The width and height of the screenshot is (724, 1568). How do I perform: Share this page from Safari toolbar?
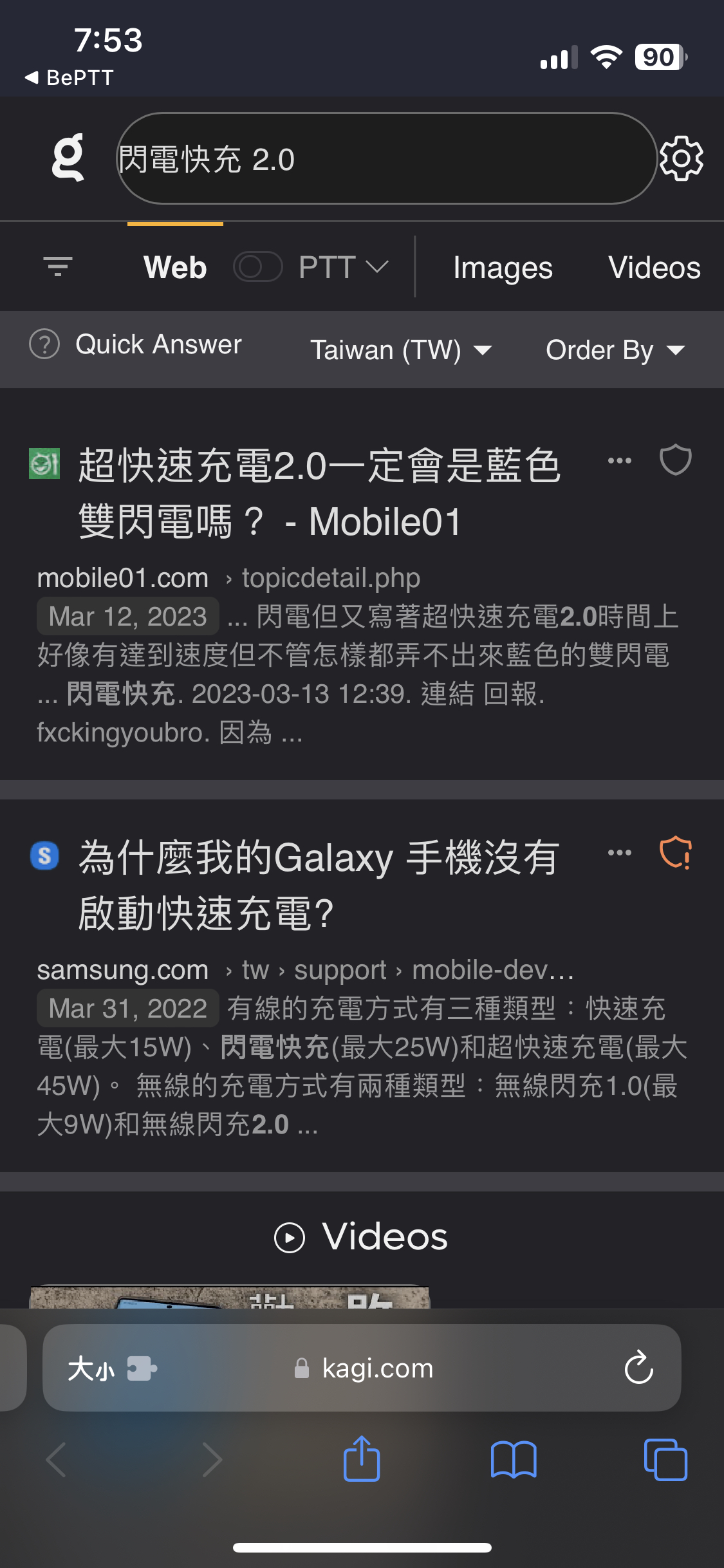pos(362,1460)
